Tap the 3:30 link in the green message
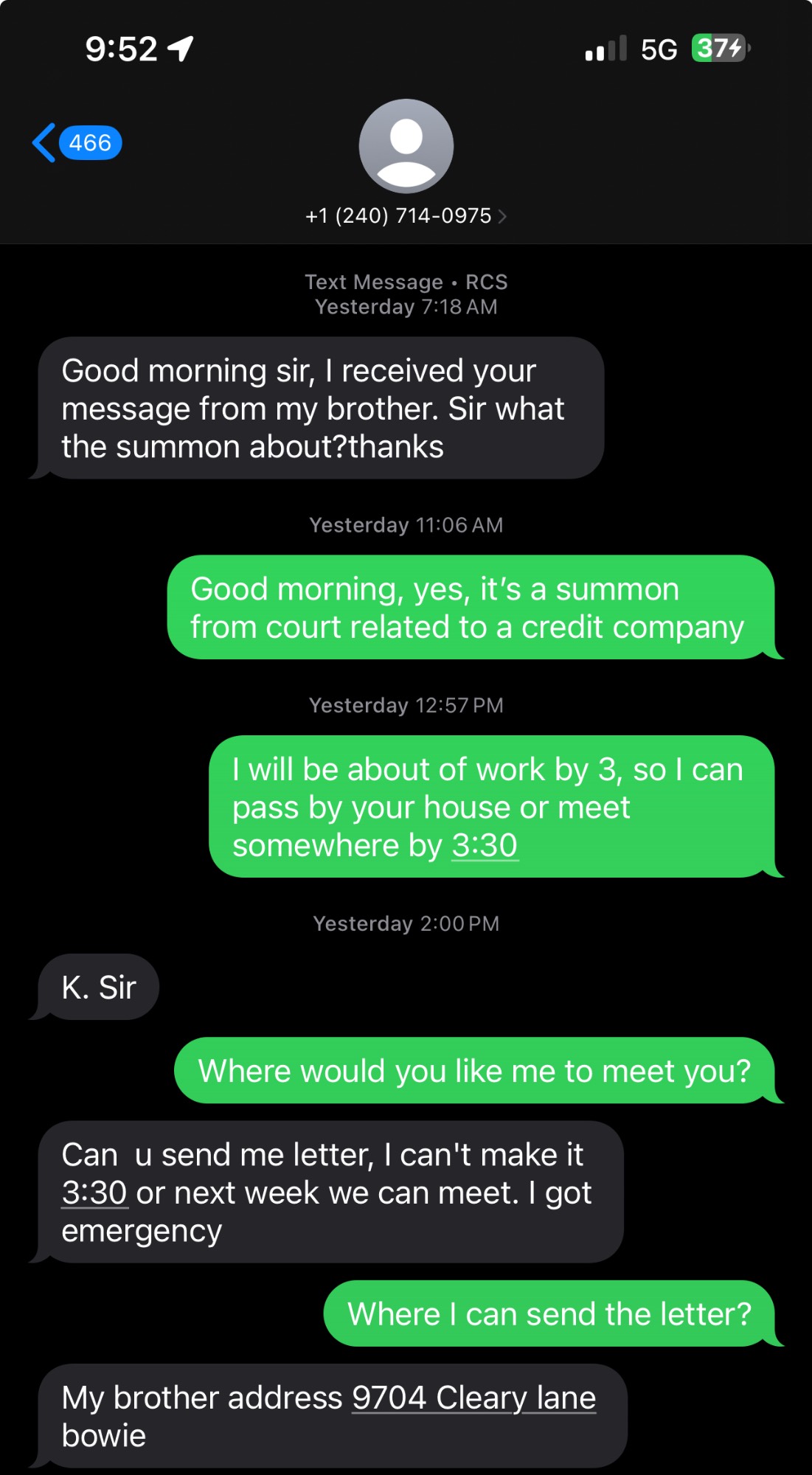The image size is (812, 1475). [x=485, y=845]
